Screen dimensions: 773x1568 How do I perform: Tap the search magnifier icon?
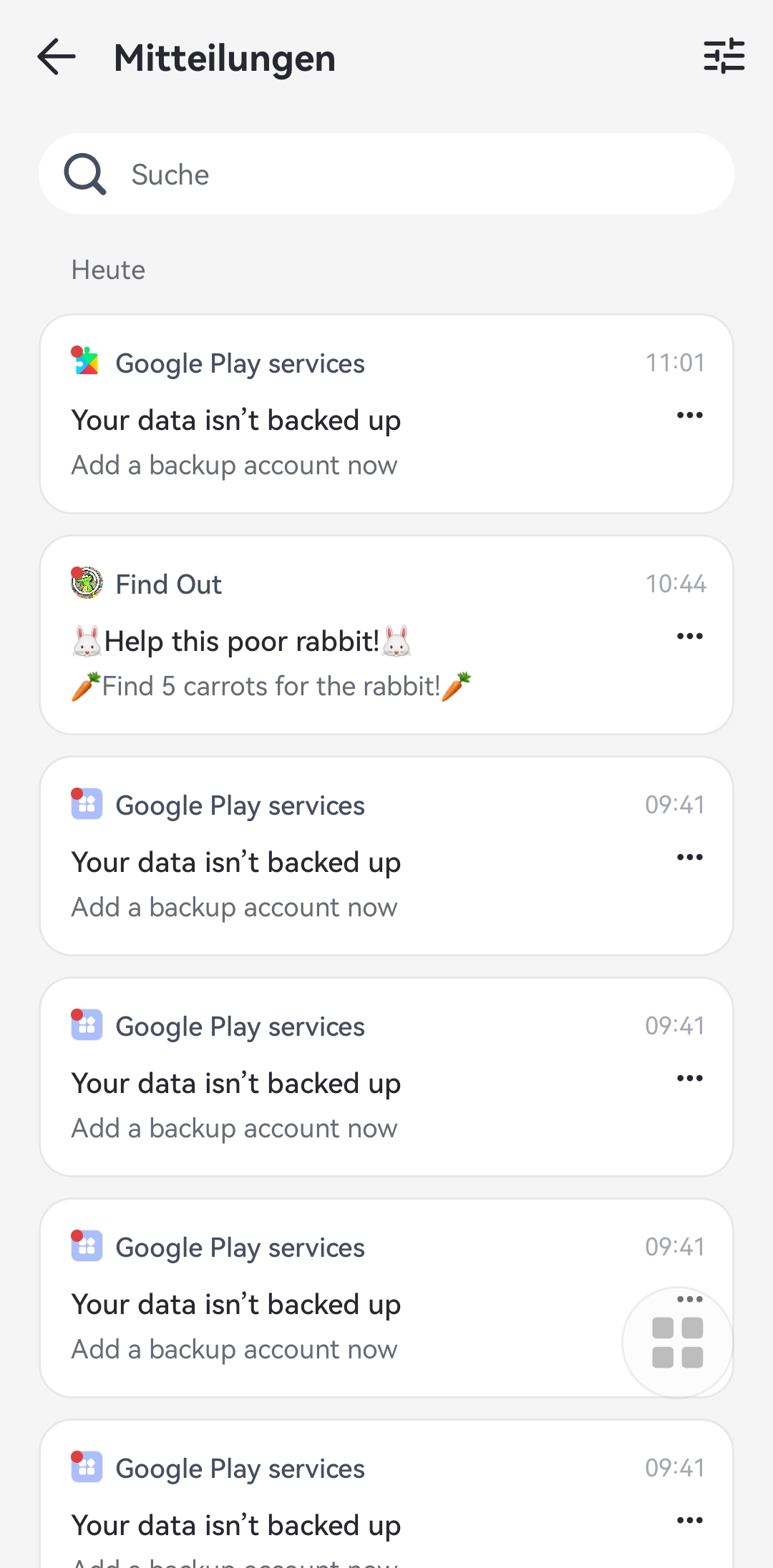[84, 173]
